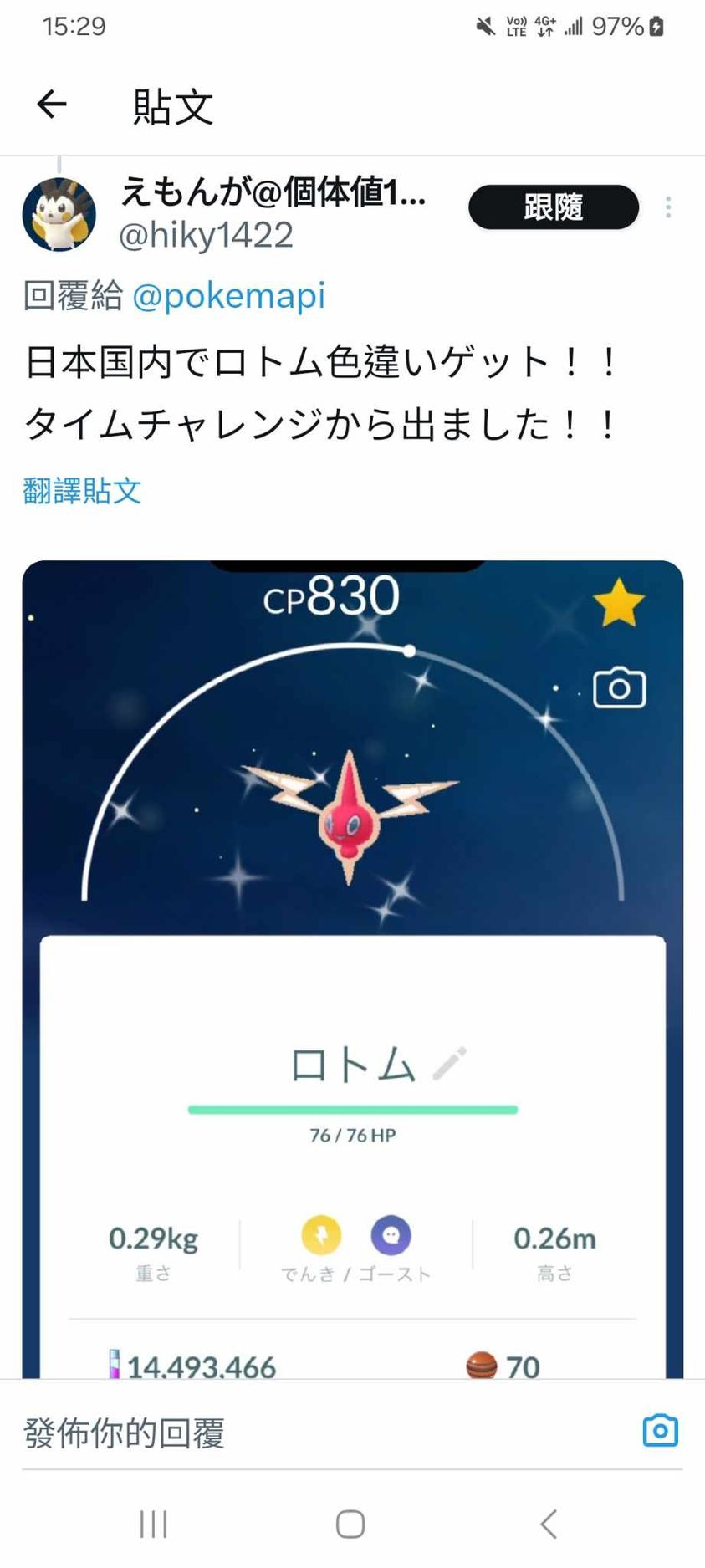Go back using the arrow in header

[x=52, y=105]
